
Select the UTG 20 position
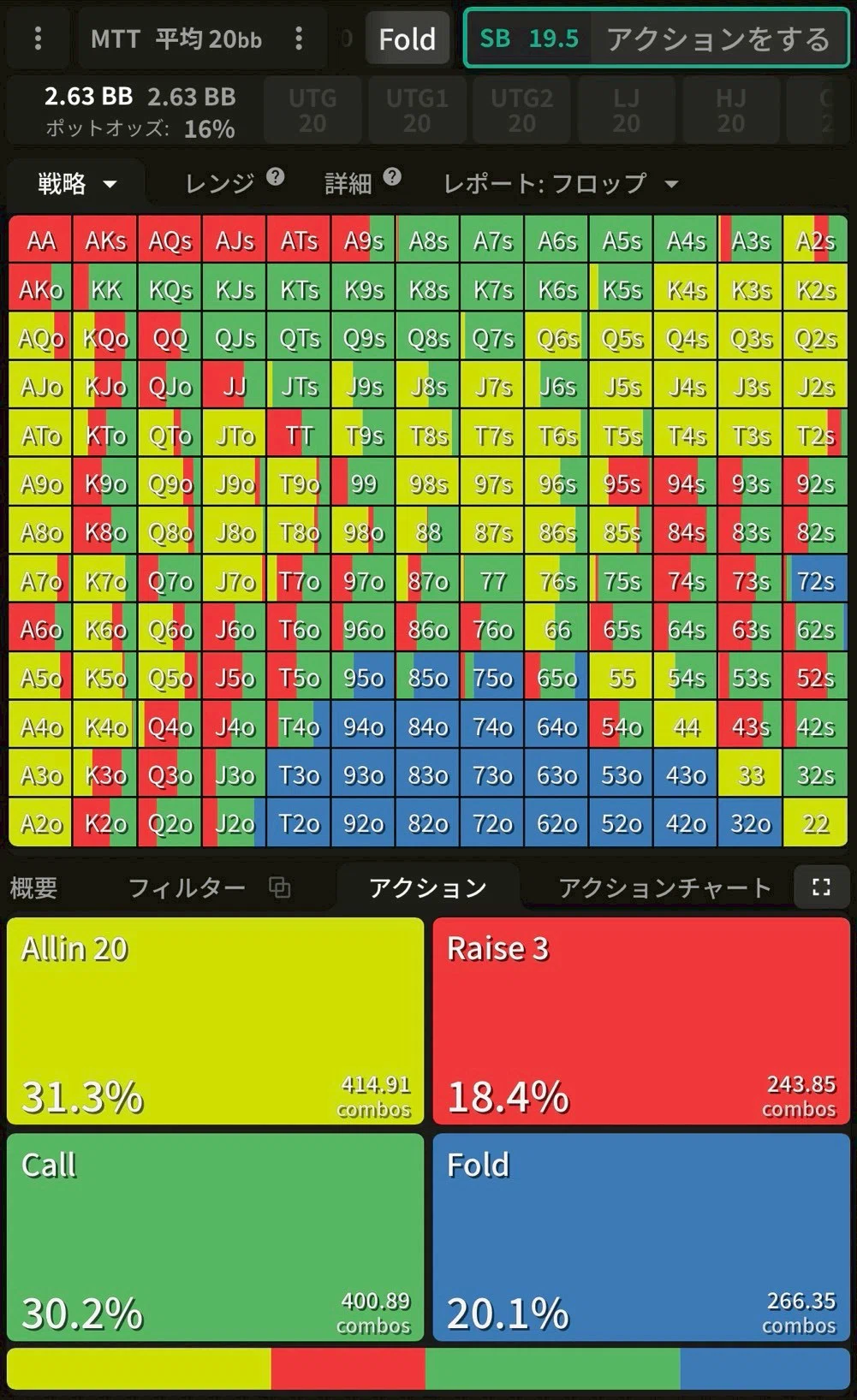point(312,110)
